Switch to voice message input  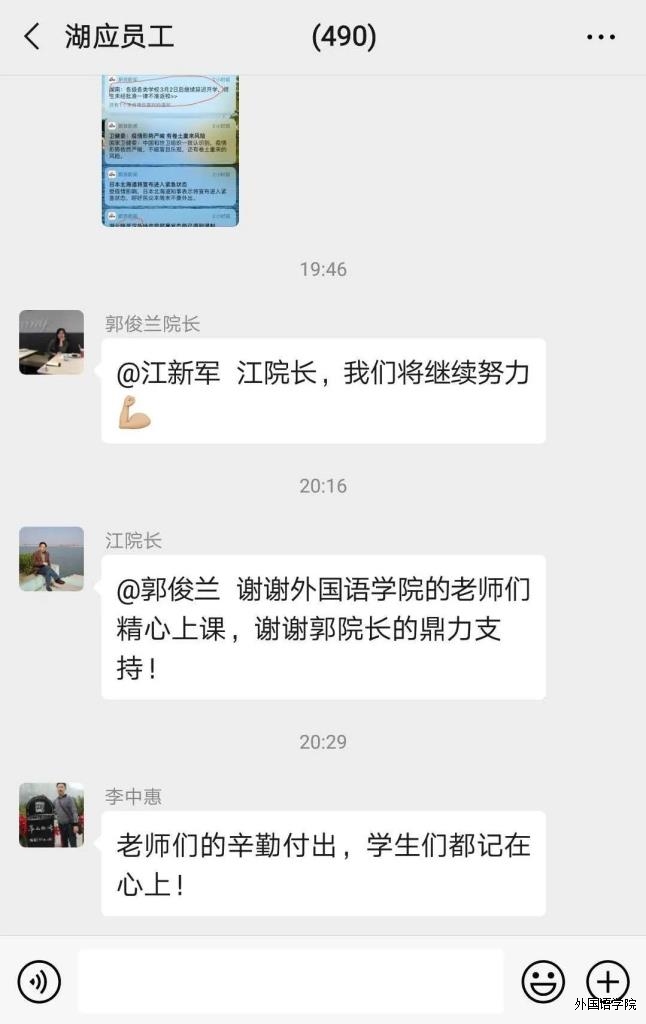[x=39, y=981]
